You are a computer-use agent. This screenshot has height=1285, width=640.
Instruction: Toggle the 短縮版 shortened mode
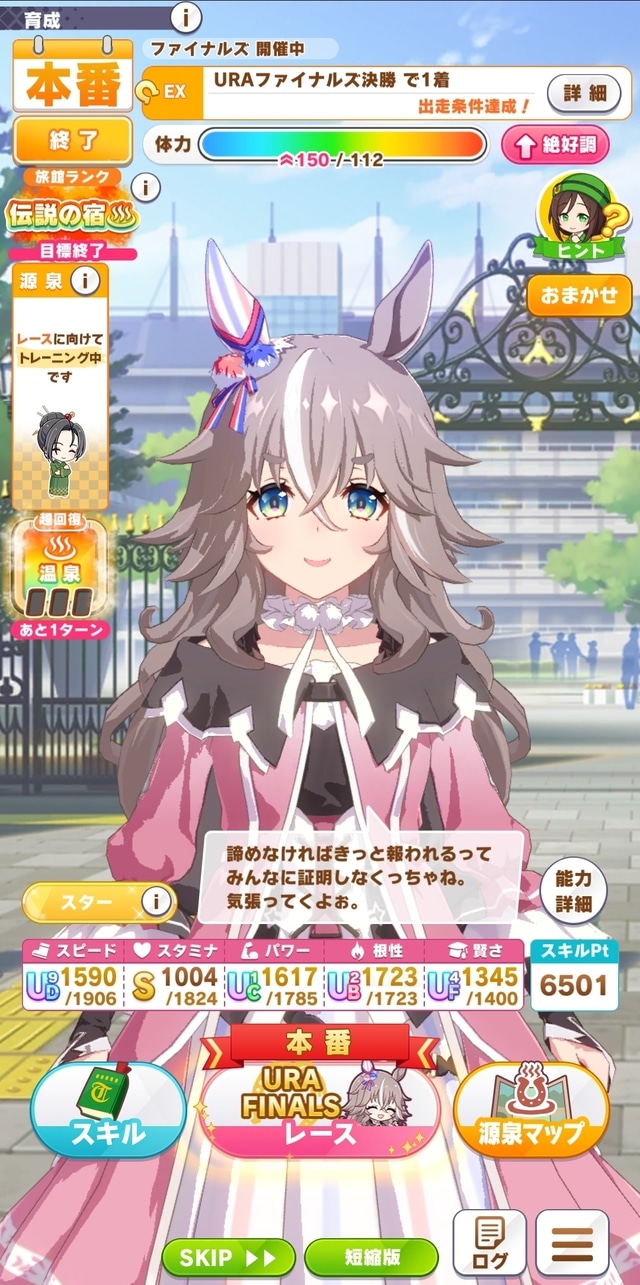(x=371, y=1257)
